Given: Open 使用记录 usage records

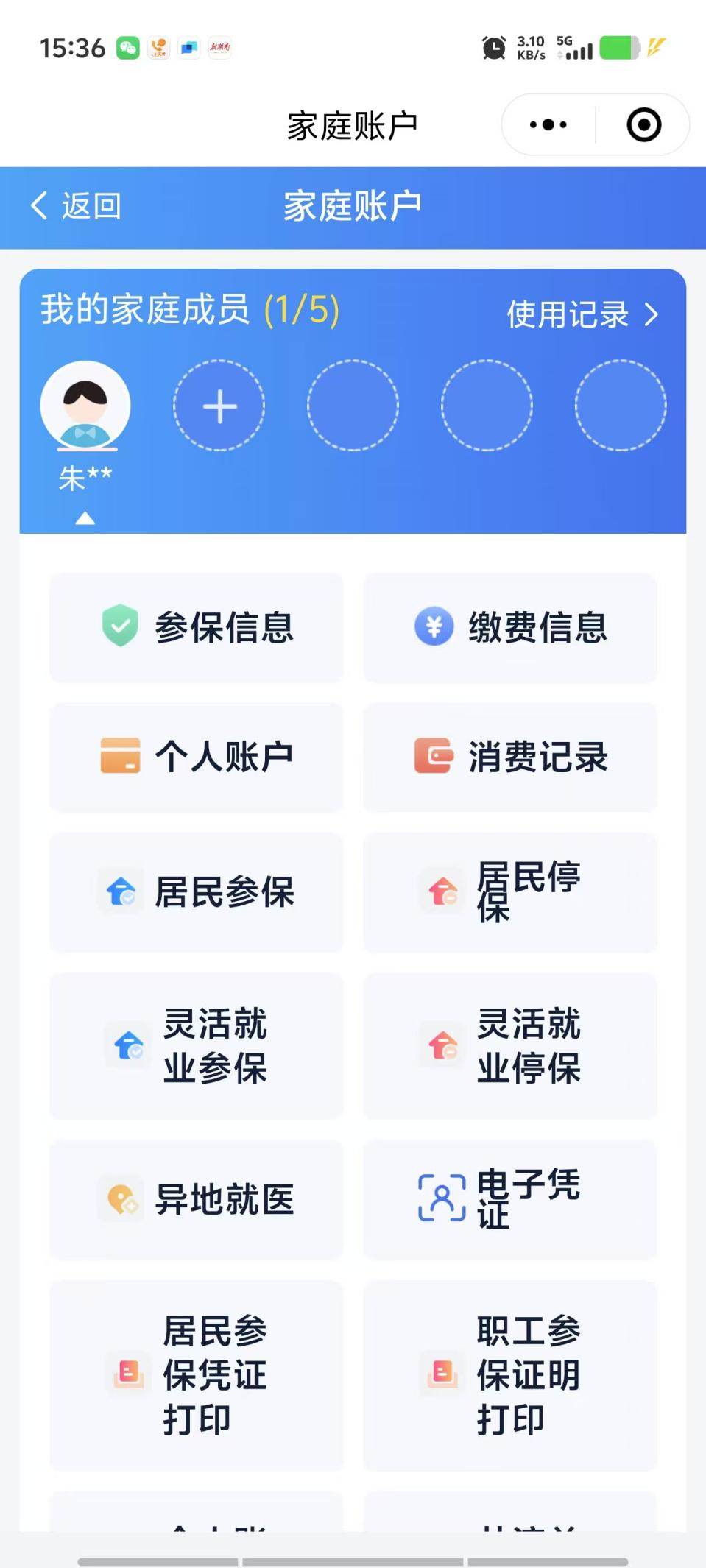Looking at the screenshot, I should click(x=582, y=314).
